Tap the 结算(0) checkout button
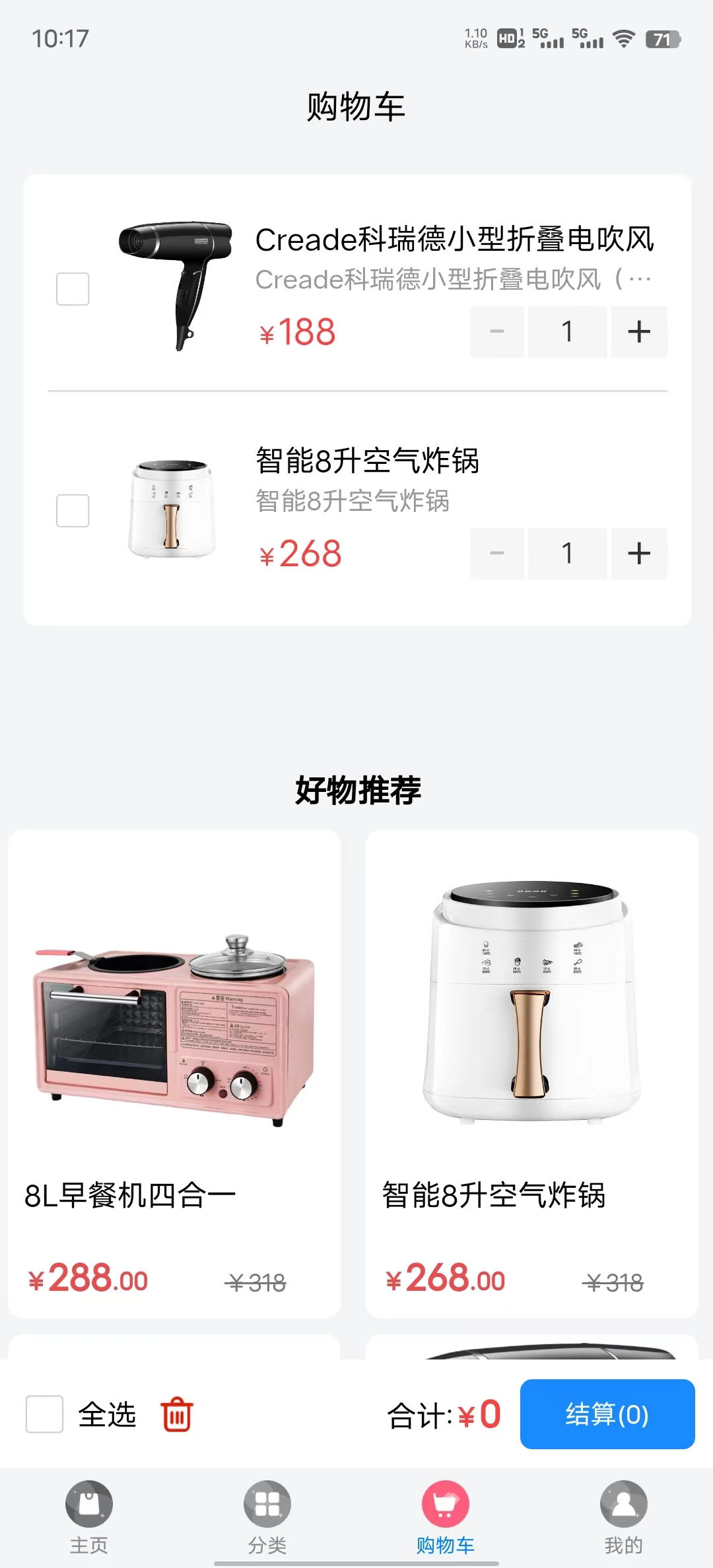 point(607,1414)
